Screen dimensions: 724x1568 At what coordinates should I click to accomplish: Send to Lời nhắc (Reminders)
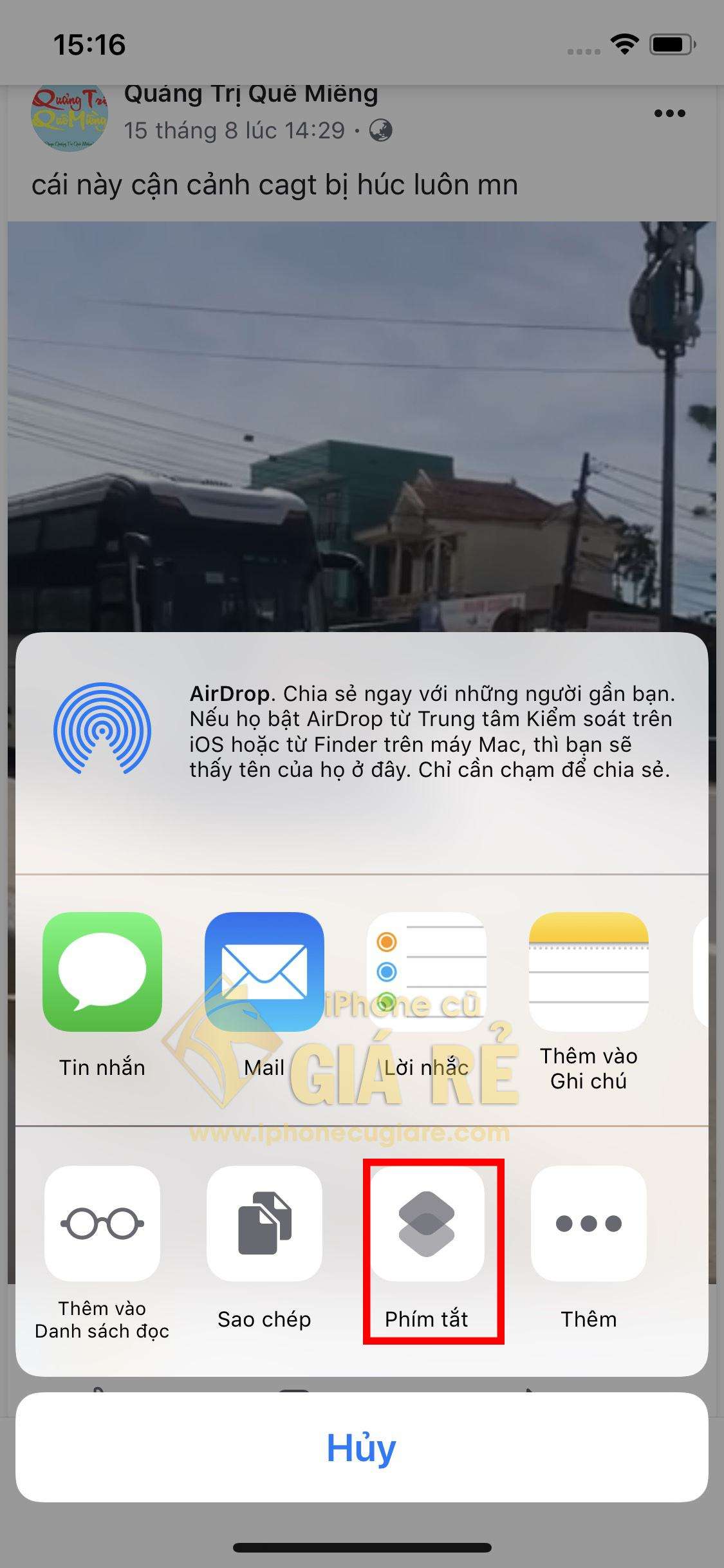tap(426, 971)
